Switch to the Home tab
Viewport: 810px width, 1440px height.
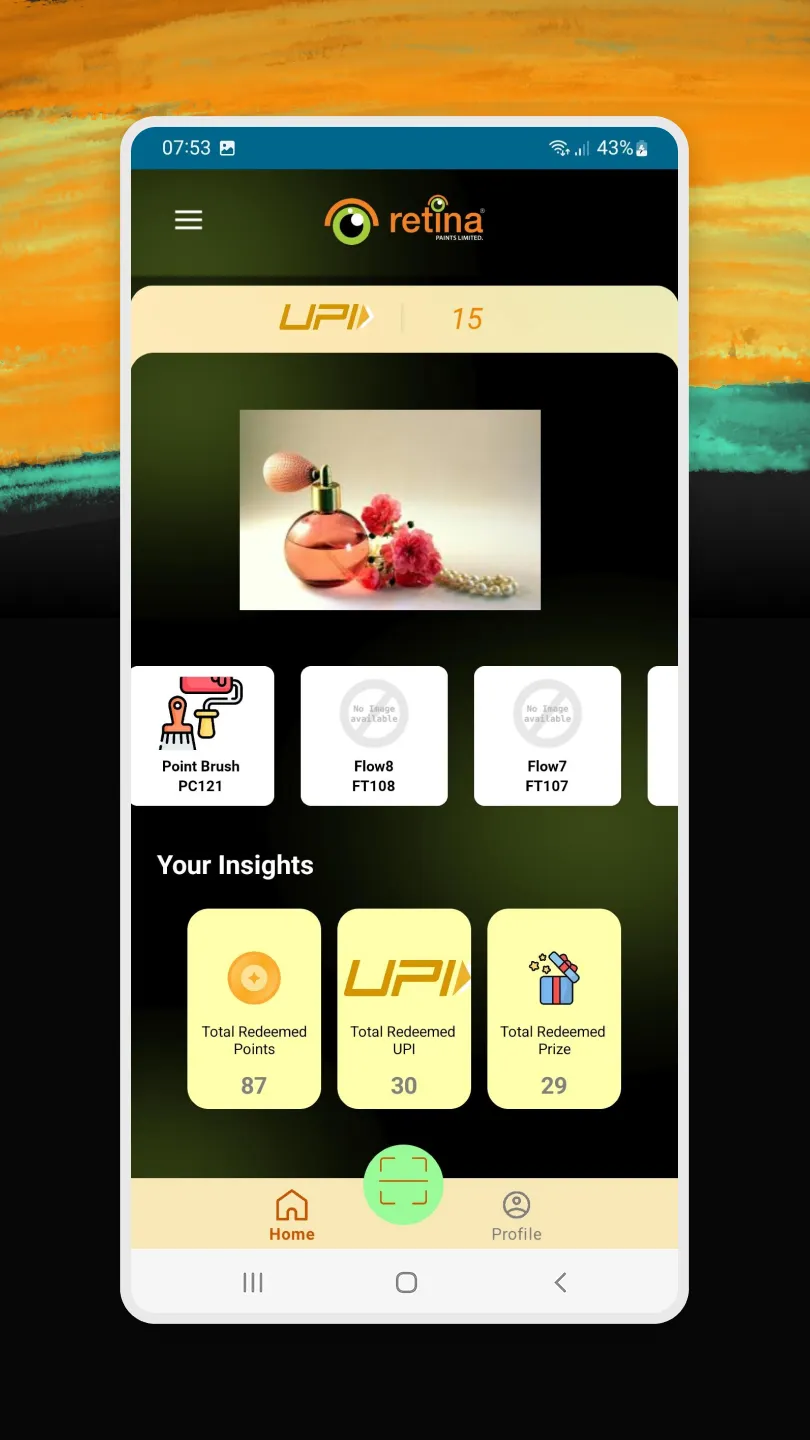point(292,1215)
